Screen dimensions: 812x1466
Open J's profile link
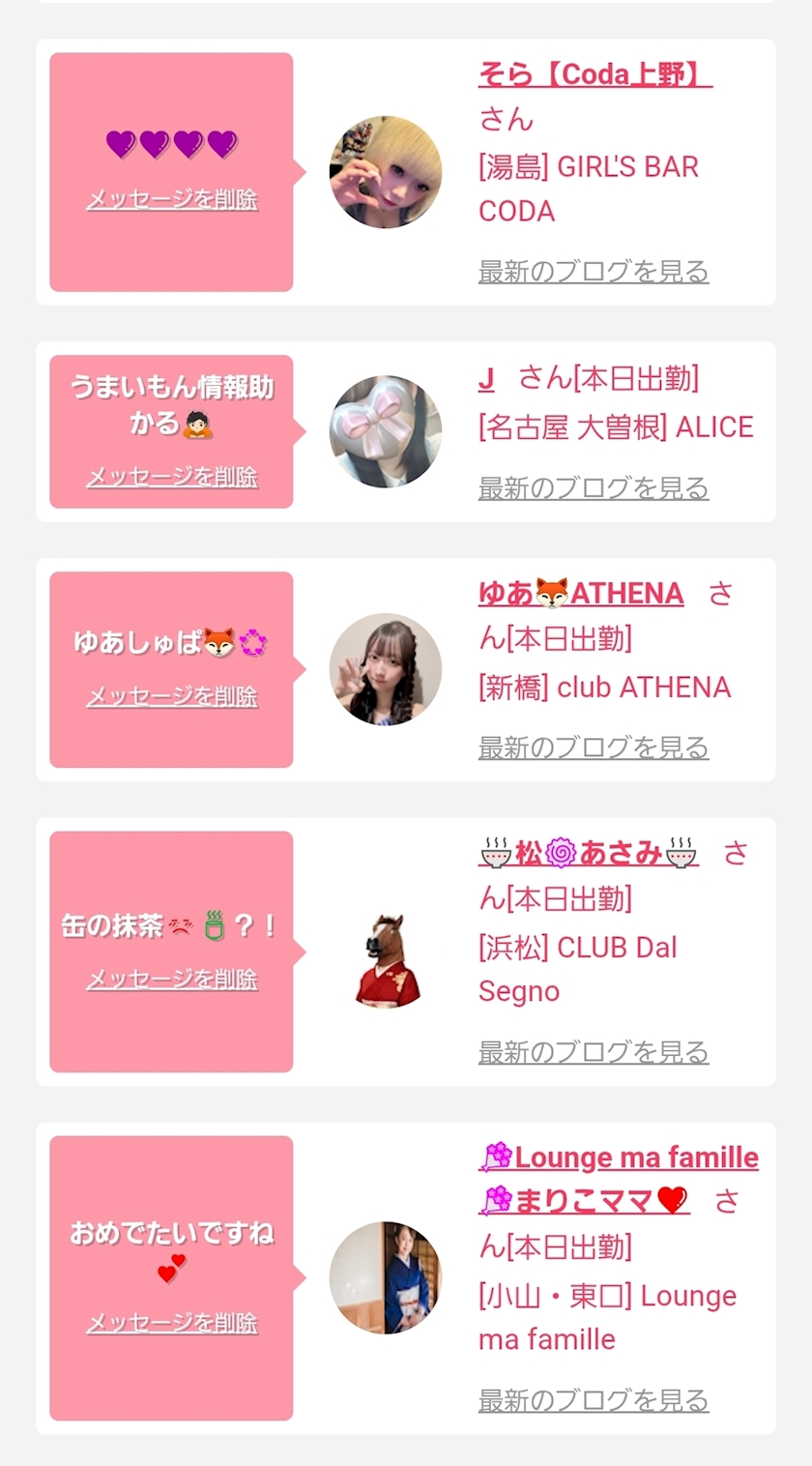click(x=486, y=378)
